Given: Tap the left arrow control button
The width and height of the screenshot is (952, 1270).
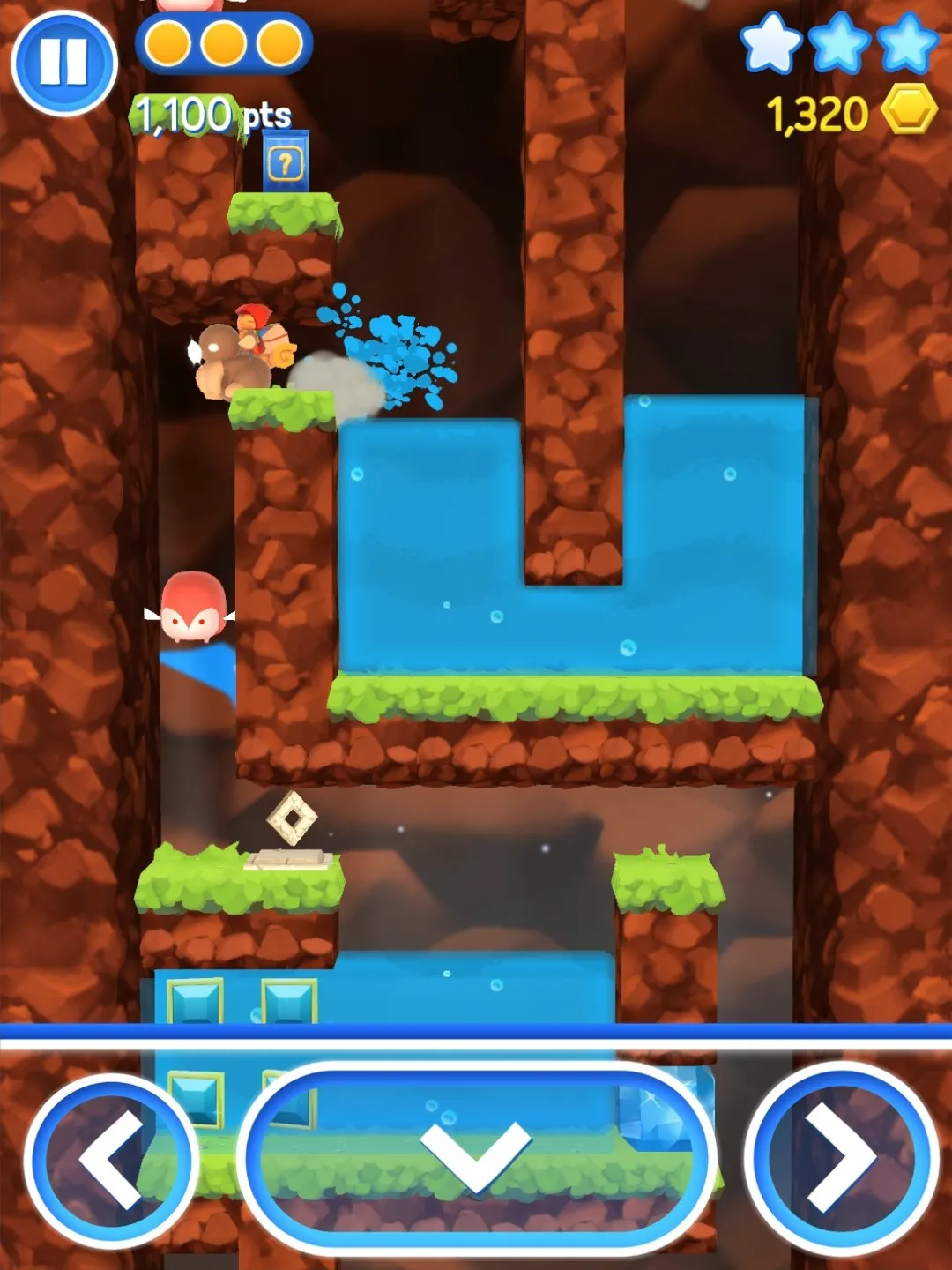Looking at the screenshot, I should tap(110, 1160).
